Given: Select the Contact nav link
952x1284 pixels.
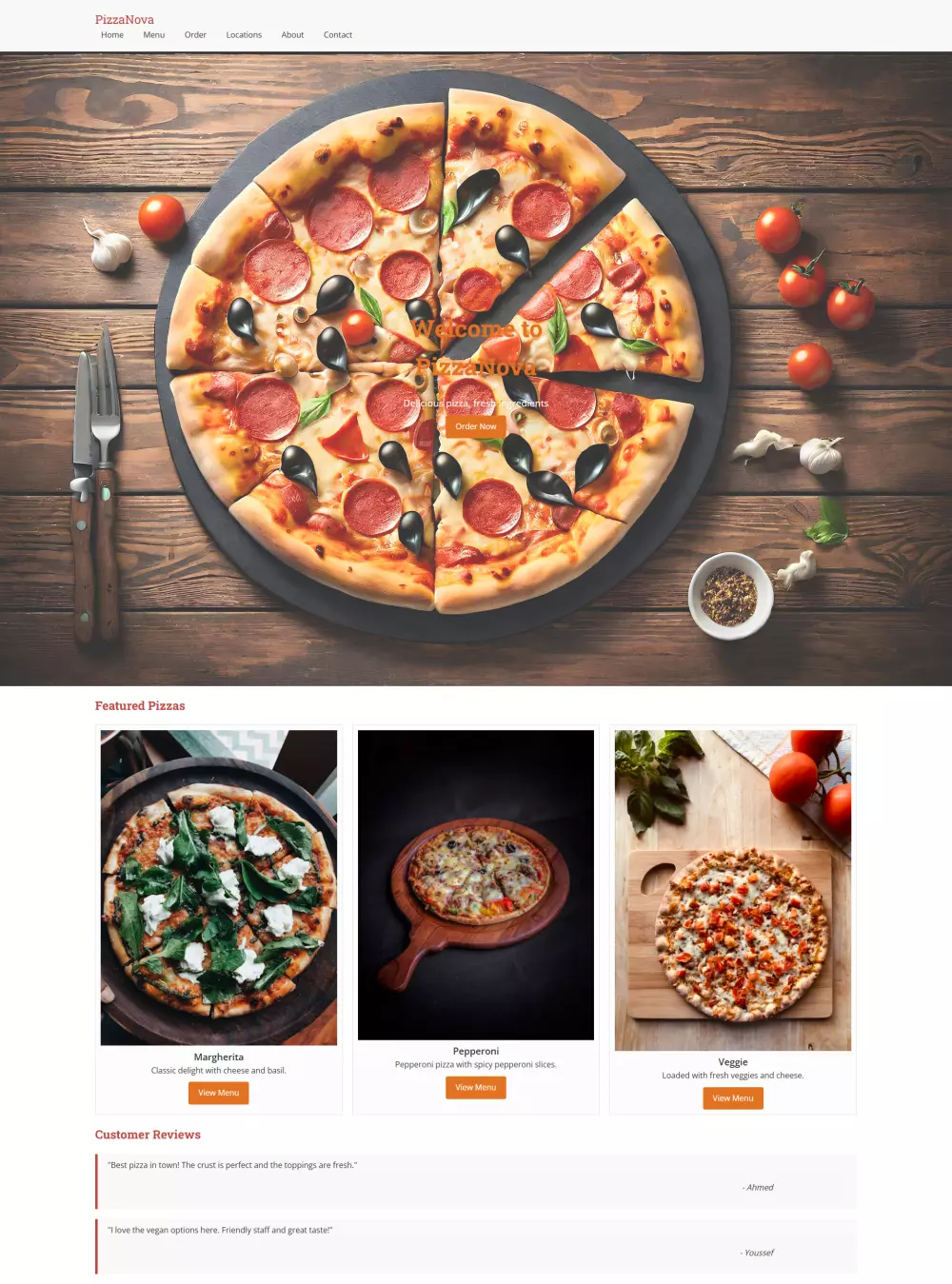Looking at the screenshot, I should click(338, 35).
